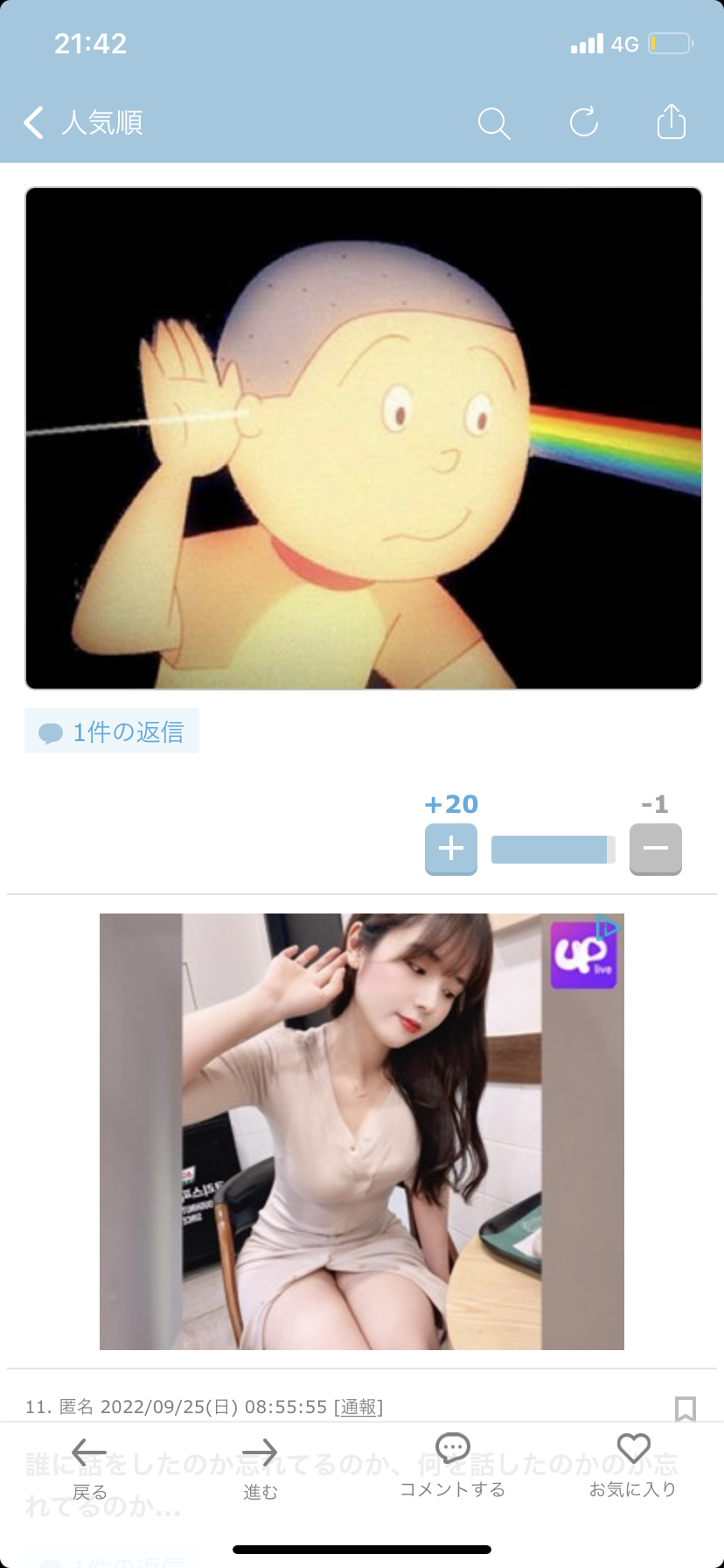Open the cartoon image attachment
Image resolution: width=724 pixels, height=1568 pixels.
point(363,437)
